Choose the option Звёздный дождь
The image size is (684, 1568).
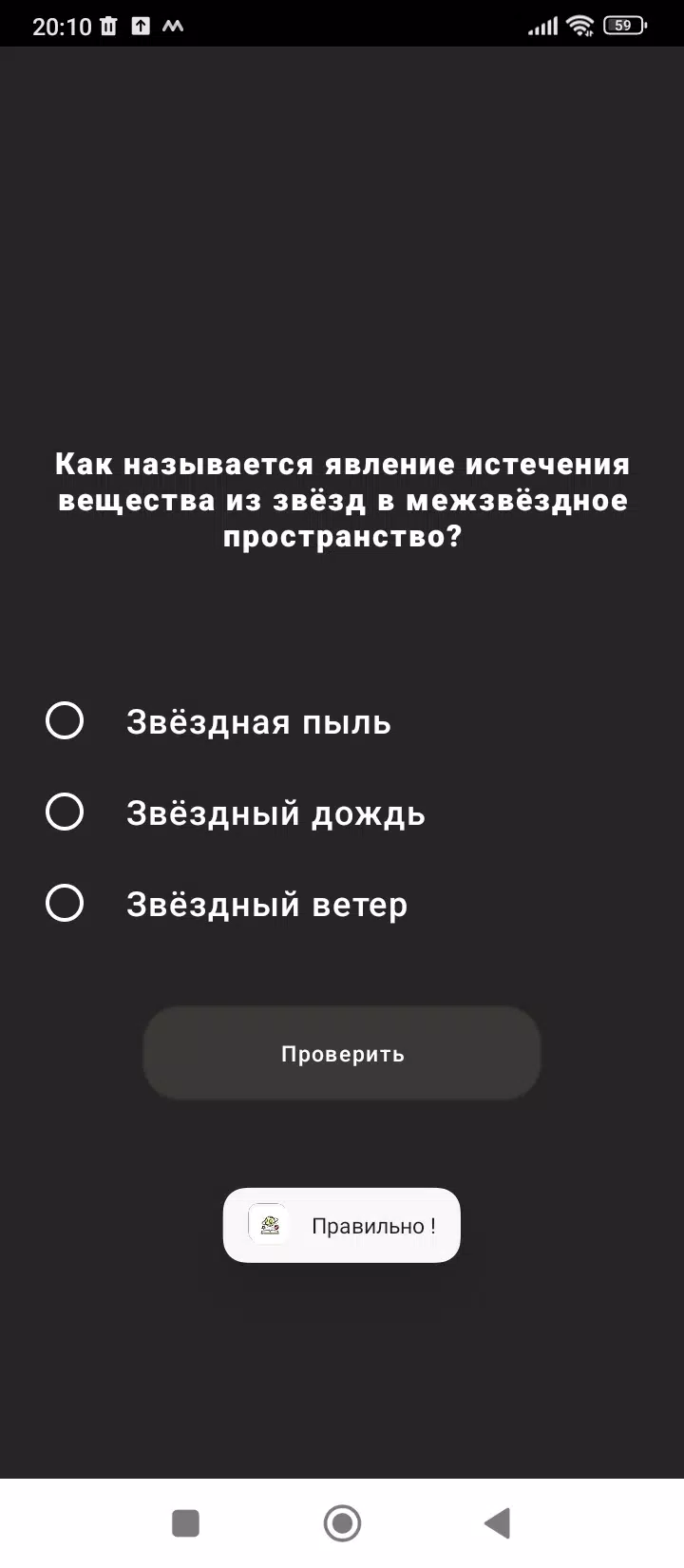point(65,813)
